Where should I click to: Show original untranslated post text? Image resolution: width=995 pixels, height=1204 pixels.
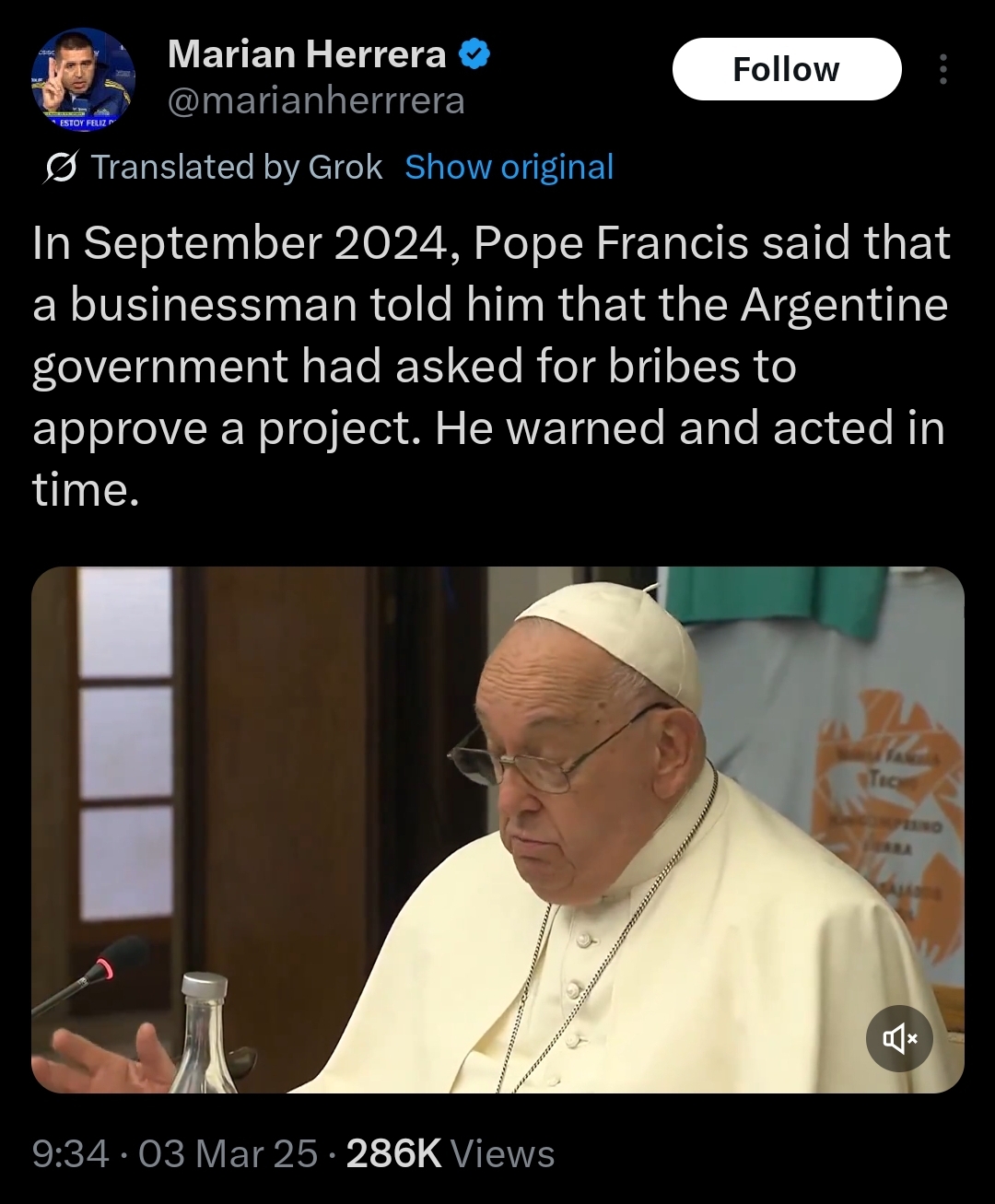pyautogui.click(x=509, y=167)
